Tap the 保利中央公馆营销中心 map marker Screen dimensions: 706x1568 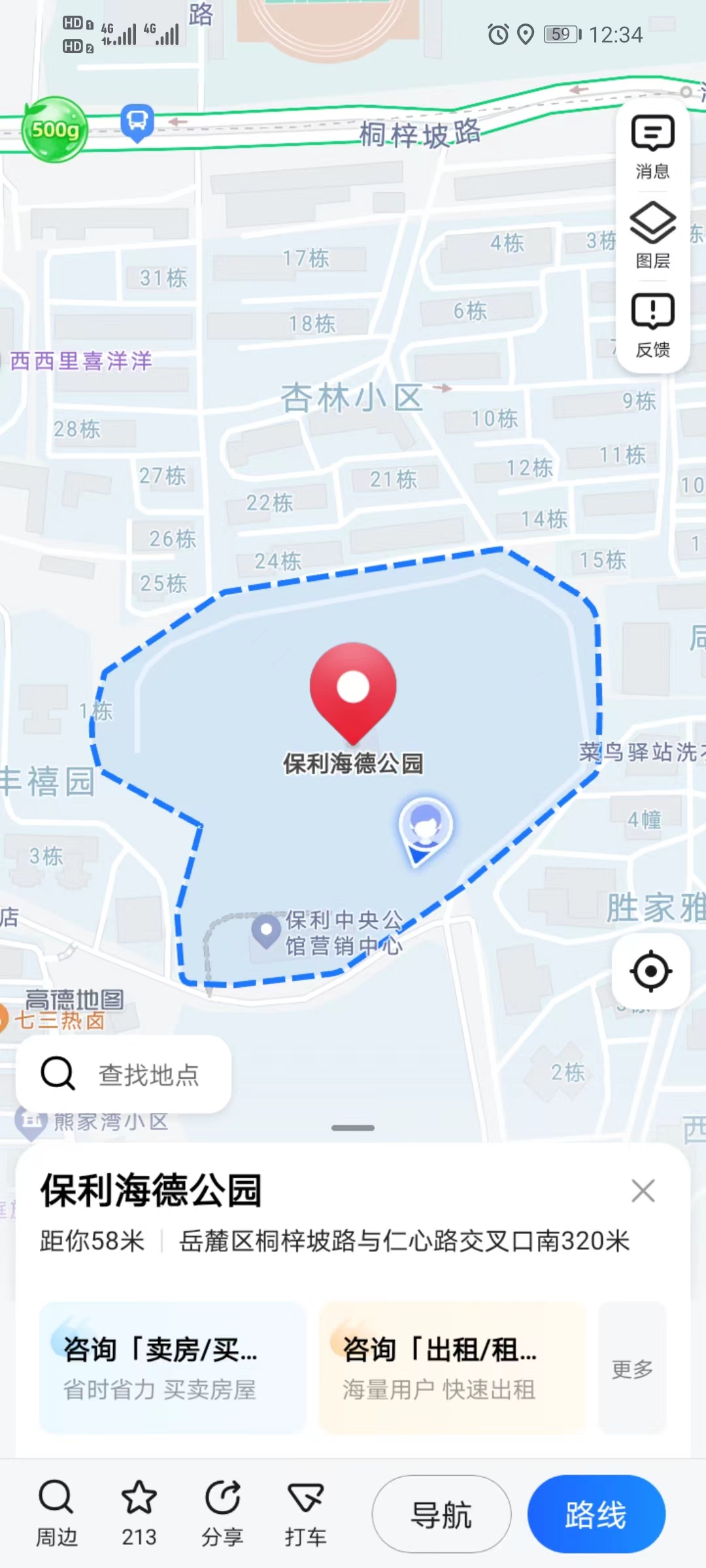click(266, 930)
